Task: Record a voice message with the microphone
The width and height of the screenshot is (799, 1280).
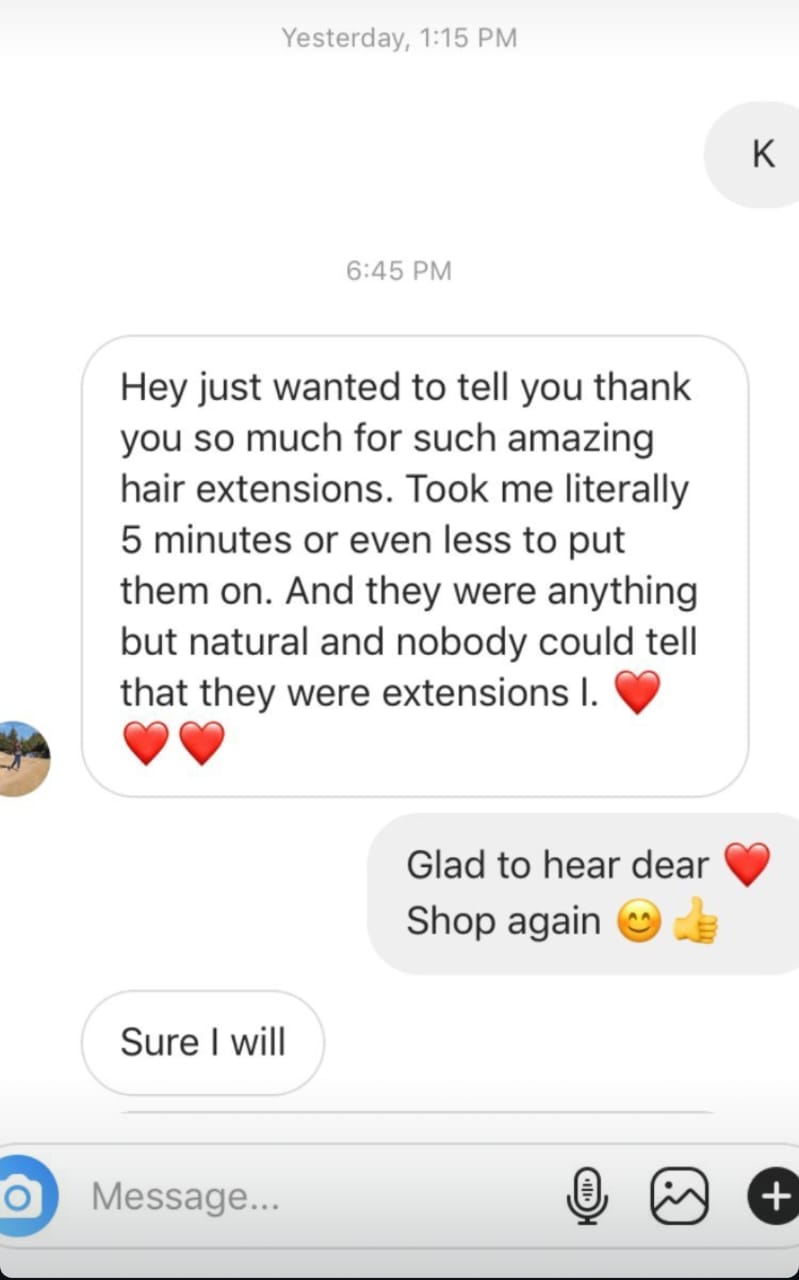Action: [x=587, y=1196]
